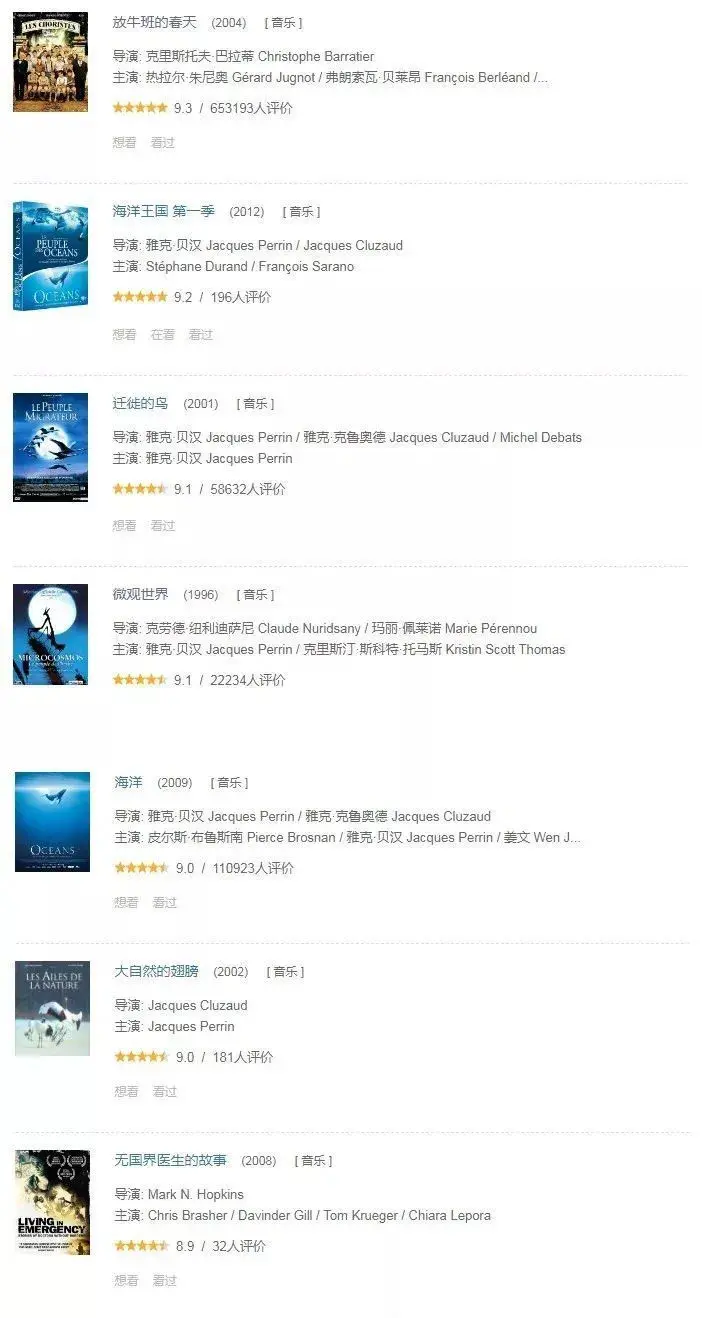This screenshot has height=1318, width=702.
Task: Open the 放牛班的春天 movie title link
Action: tap(155, 22)
